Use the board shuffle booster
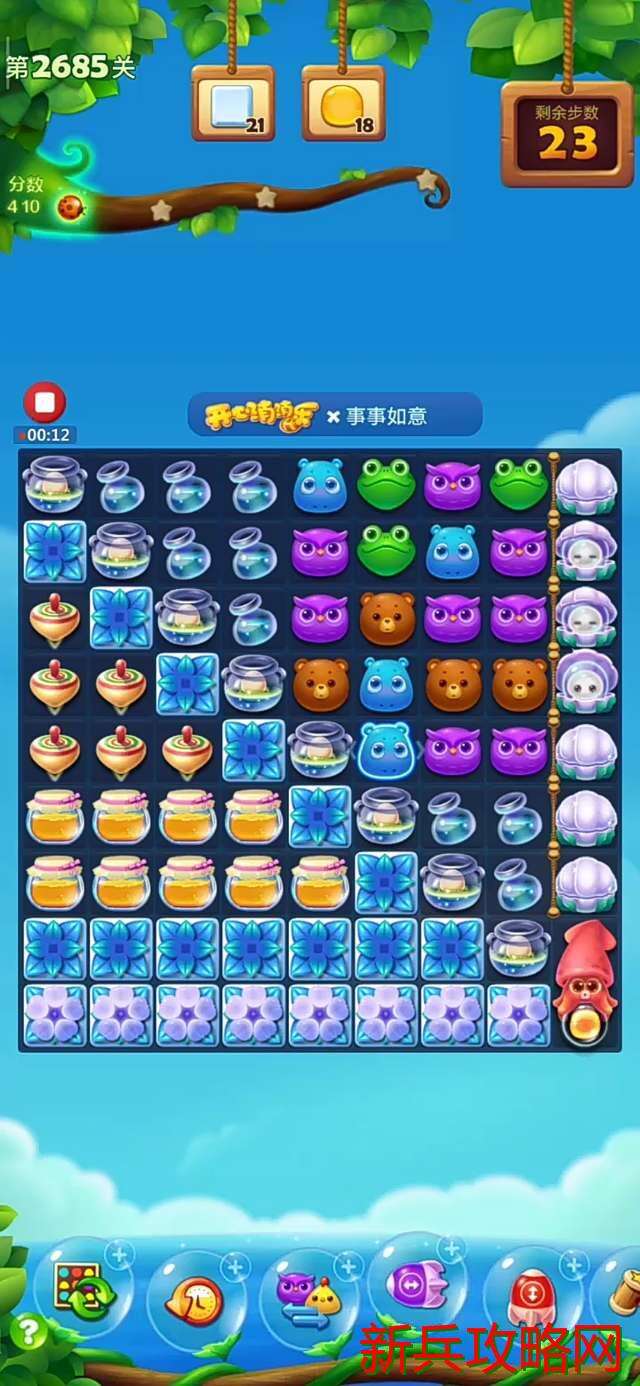The height and width of the screenshot is (1386, 640). (x=85, y=1292)
